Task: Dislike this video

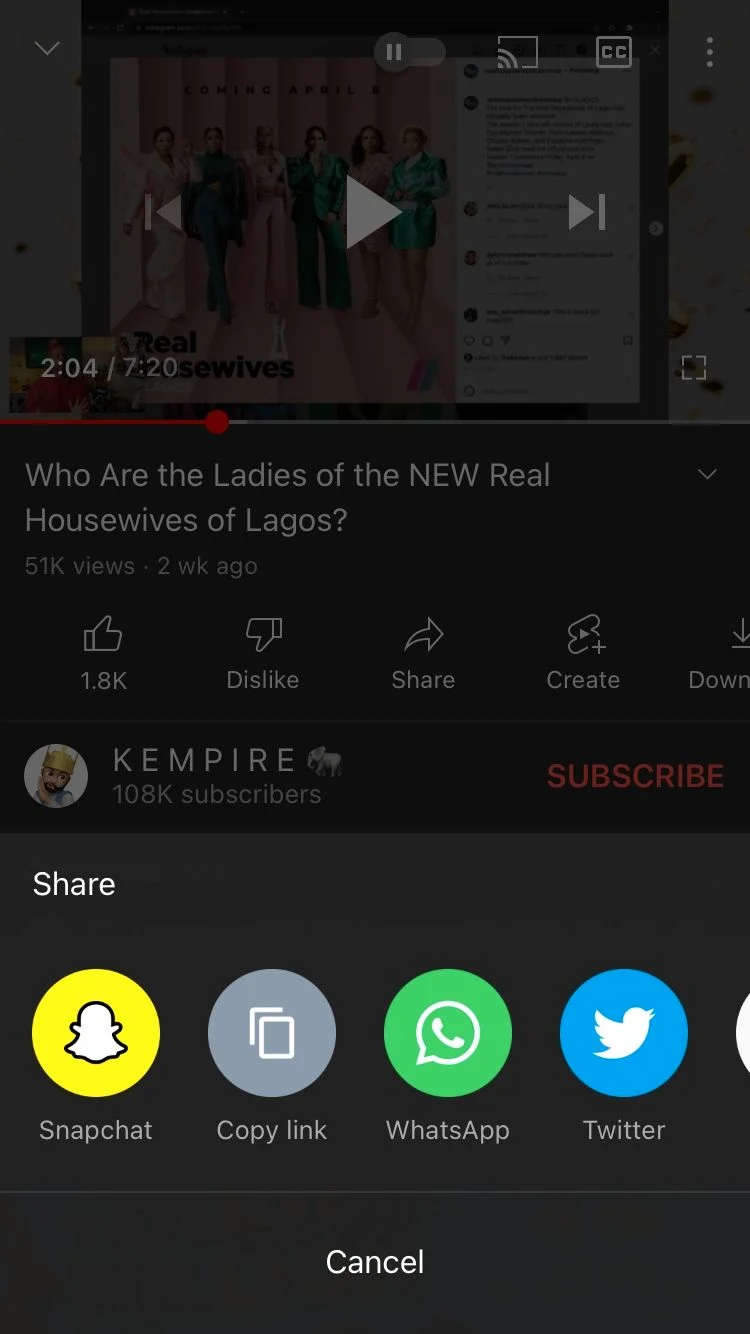Action: click(x=263, y=652)
